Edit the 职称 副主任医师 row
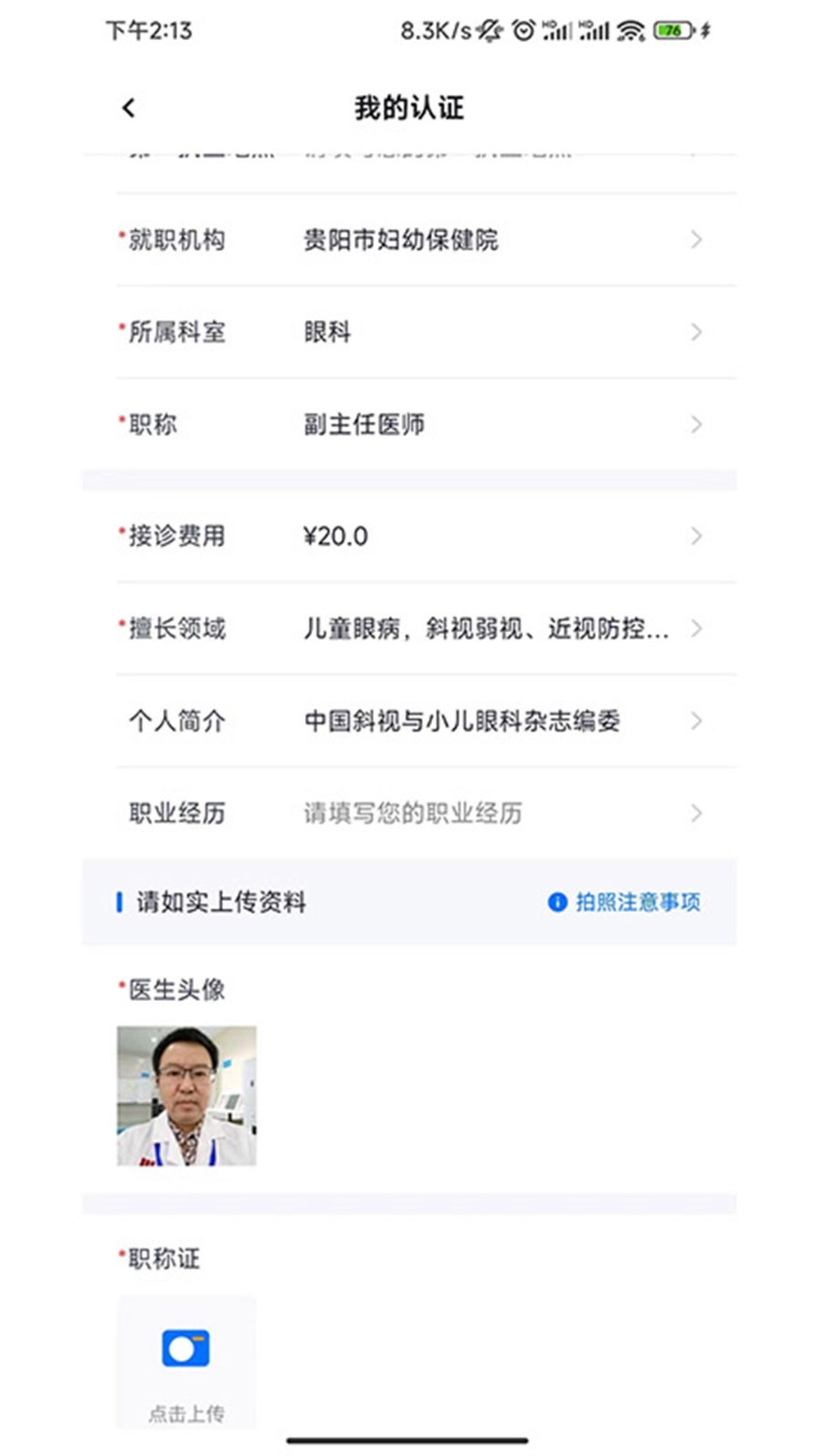Screen dimensions: 819x1456 [x=409, y=424]
